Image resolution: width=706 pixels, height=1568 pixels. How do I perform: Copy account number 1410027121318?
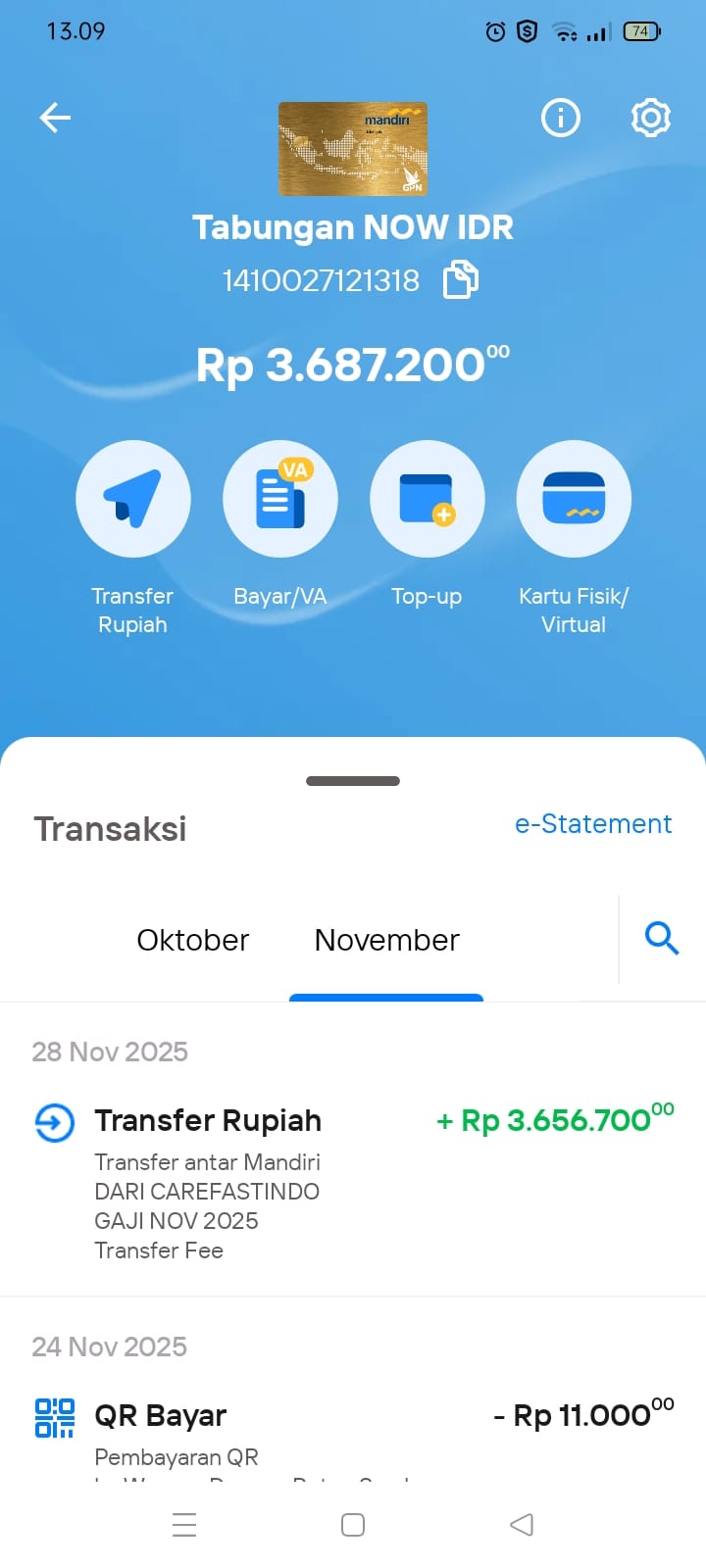pos(461,280)
